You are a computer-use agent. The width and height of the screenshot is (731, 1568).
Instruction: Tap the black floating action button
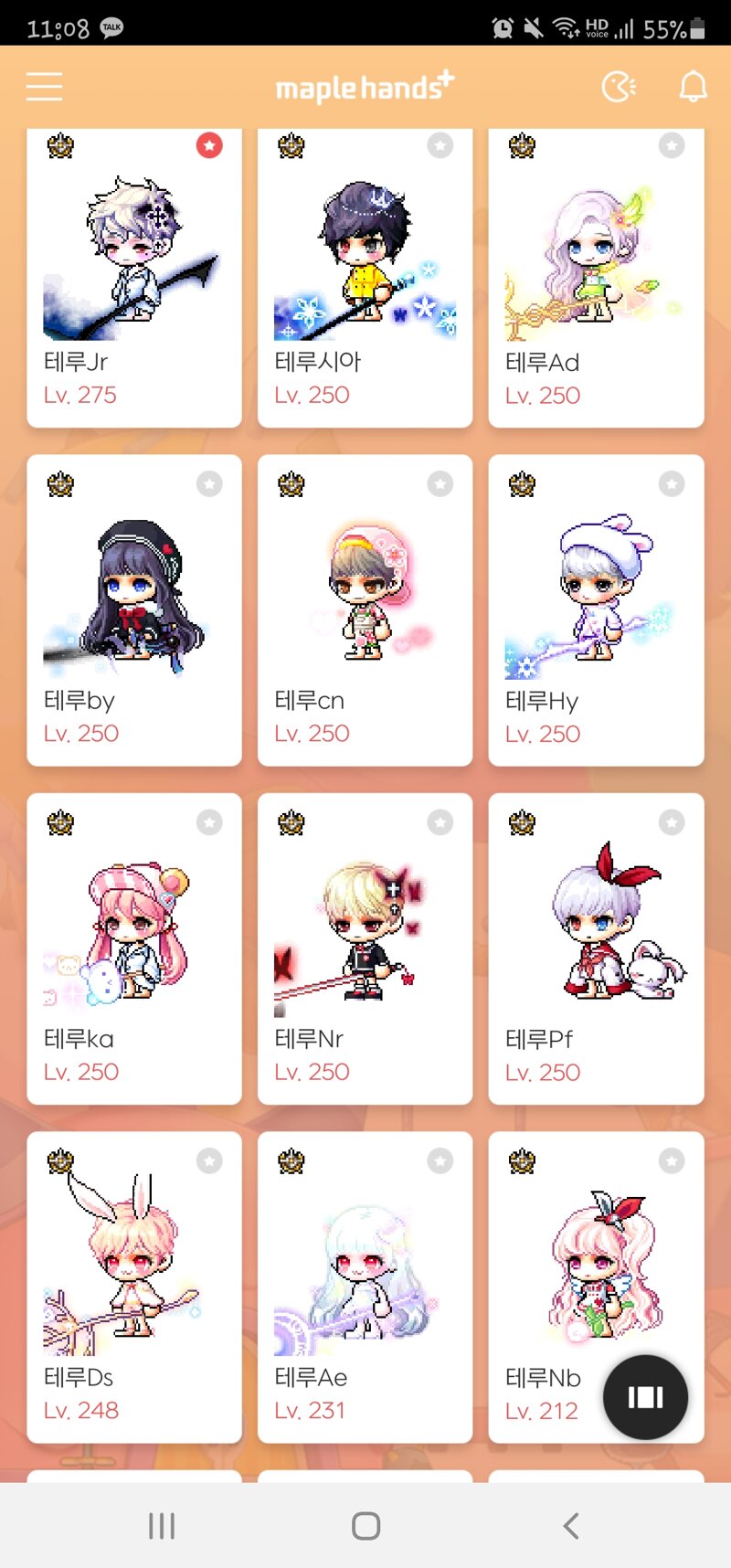[645, 1396]
